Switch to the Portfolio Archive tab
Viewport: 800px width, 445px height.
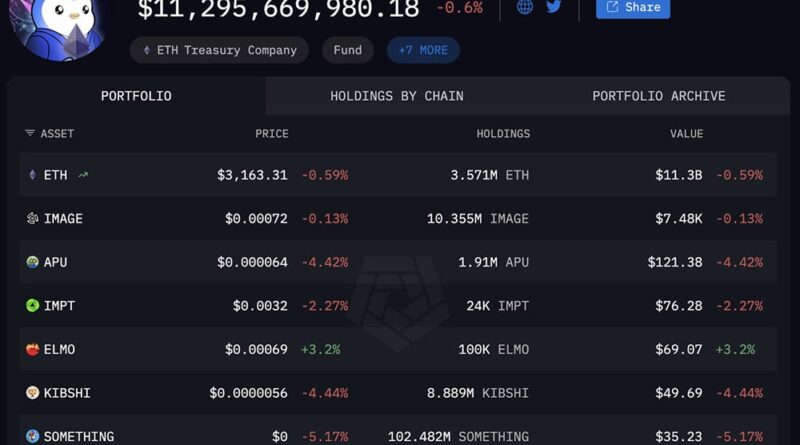point(659,96)
